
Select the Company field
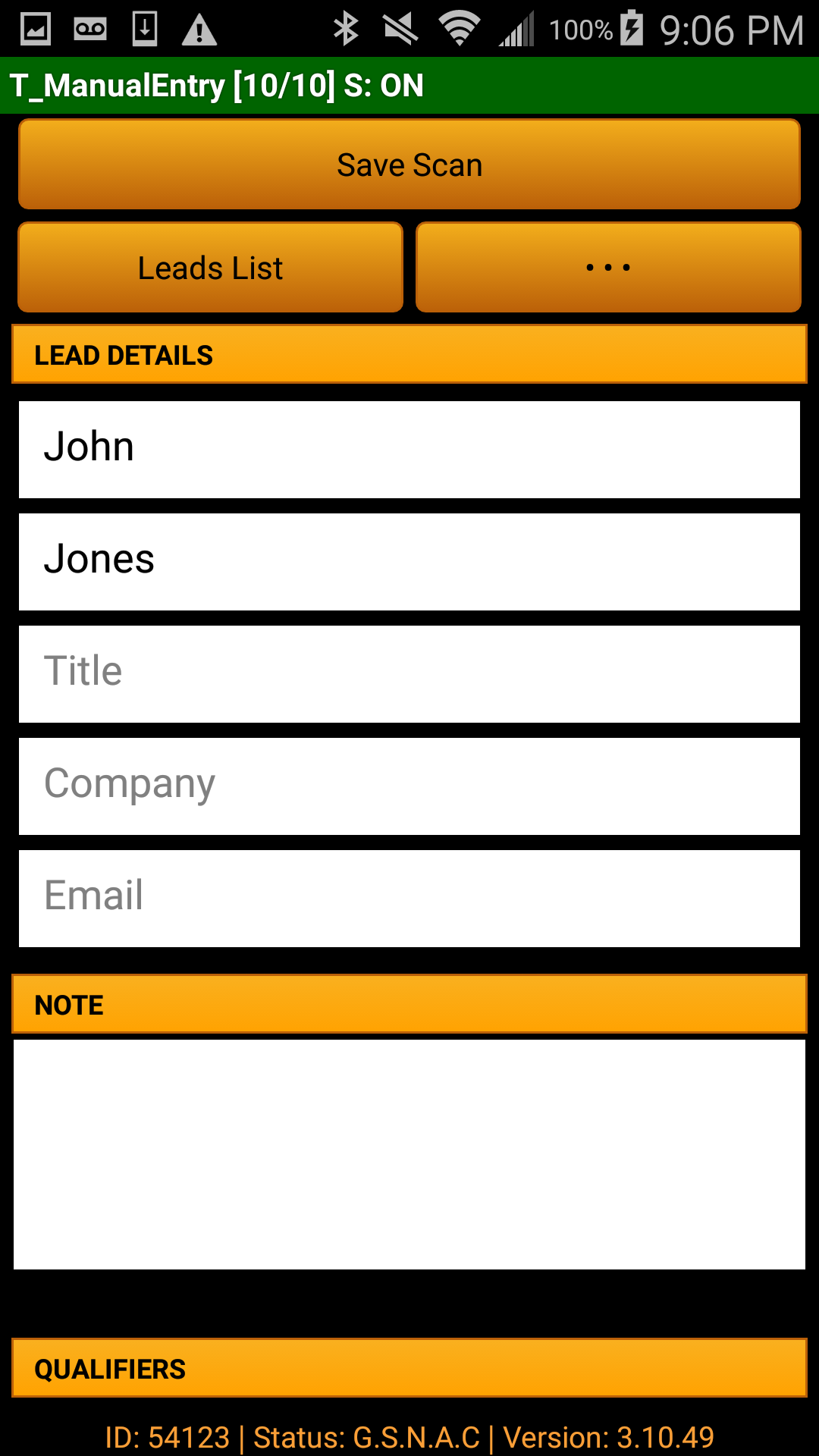[409, 786]
